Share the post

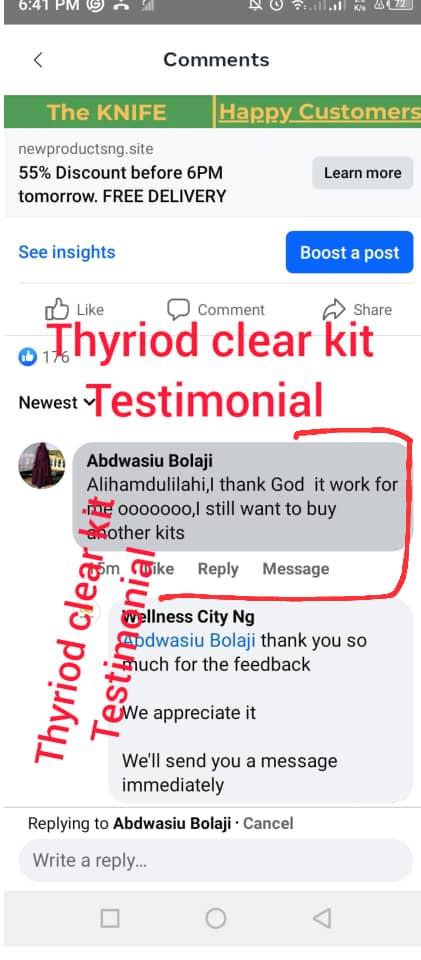(357, 310)
